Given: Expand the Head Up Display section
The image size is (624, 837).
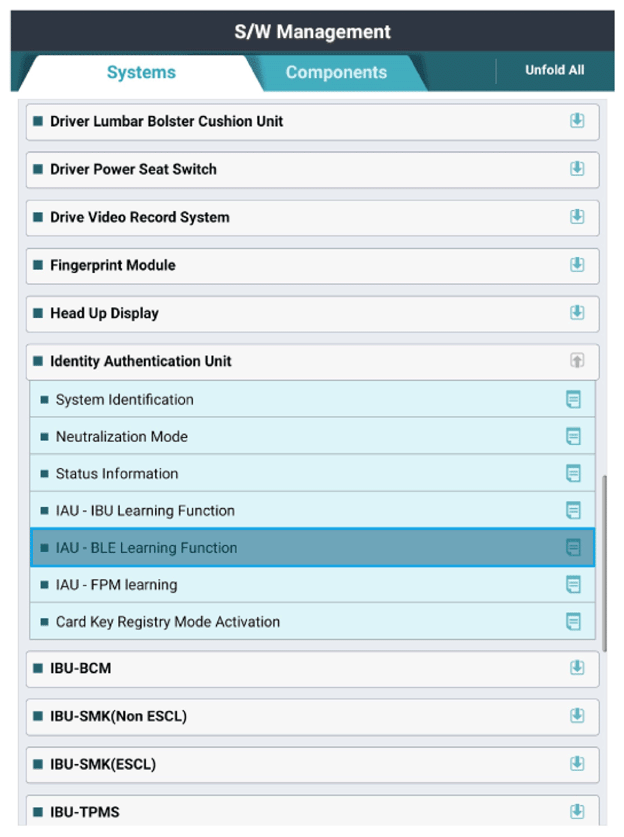Looking at the screenshot, I should (x=312, y=313).
